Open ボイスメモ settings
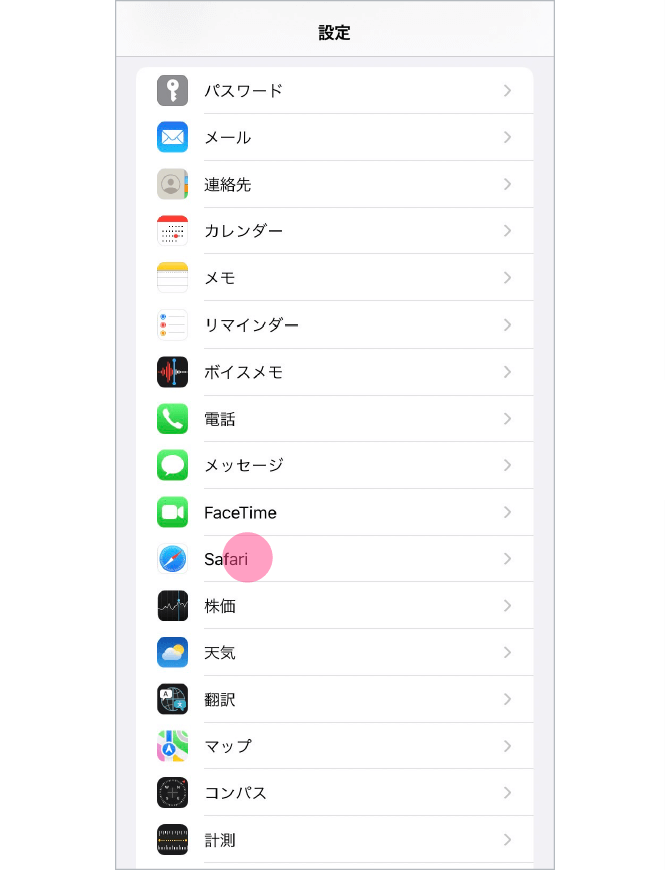This screenshot has height=870, width=670. click(x=334, y=372)
